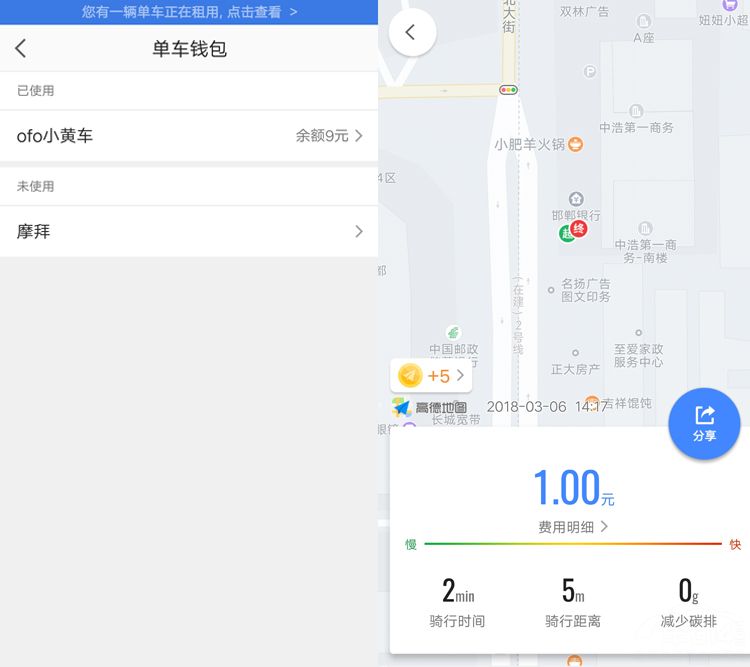Share the ride with the 分享 button

pos(704,423)
